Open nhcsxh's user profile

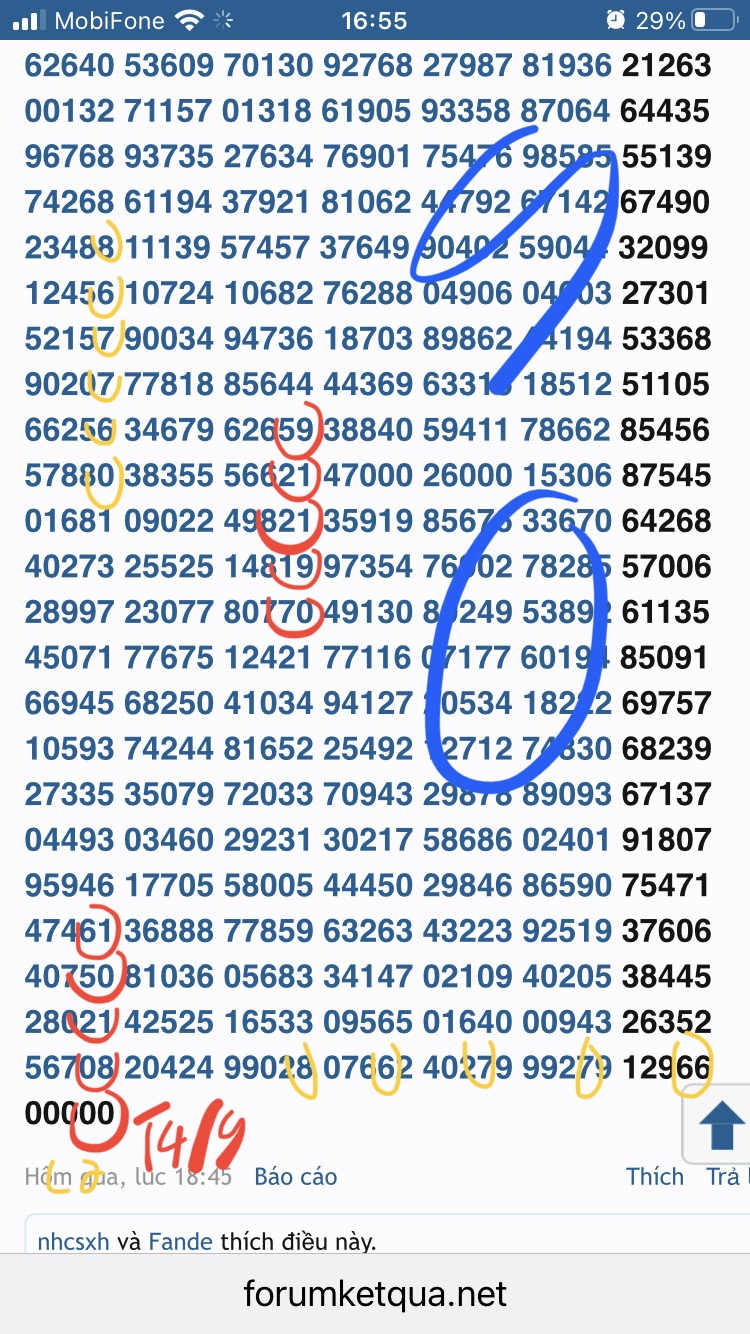pyautogui.click(x=73, y=1242)
